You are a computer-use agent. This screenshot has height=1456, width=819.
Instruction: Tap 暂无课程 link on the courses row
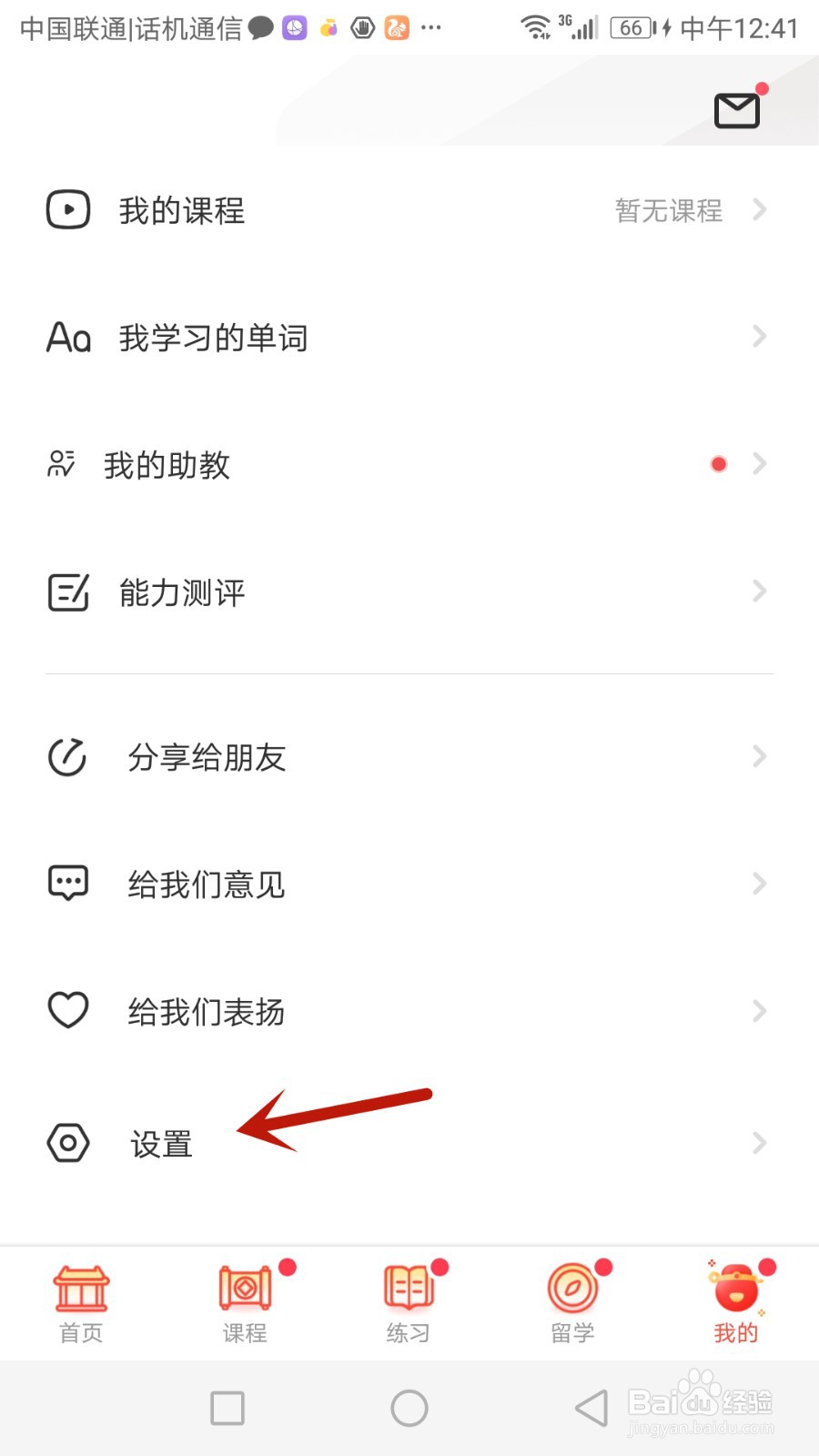click(666, 211)
